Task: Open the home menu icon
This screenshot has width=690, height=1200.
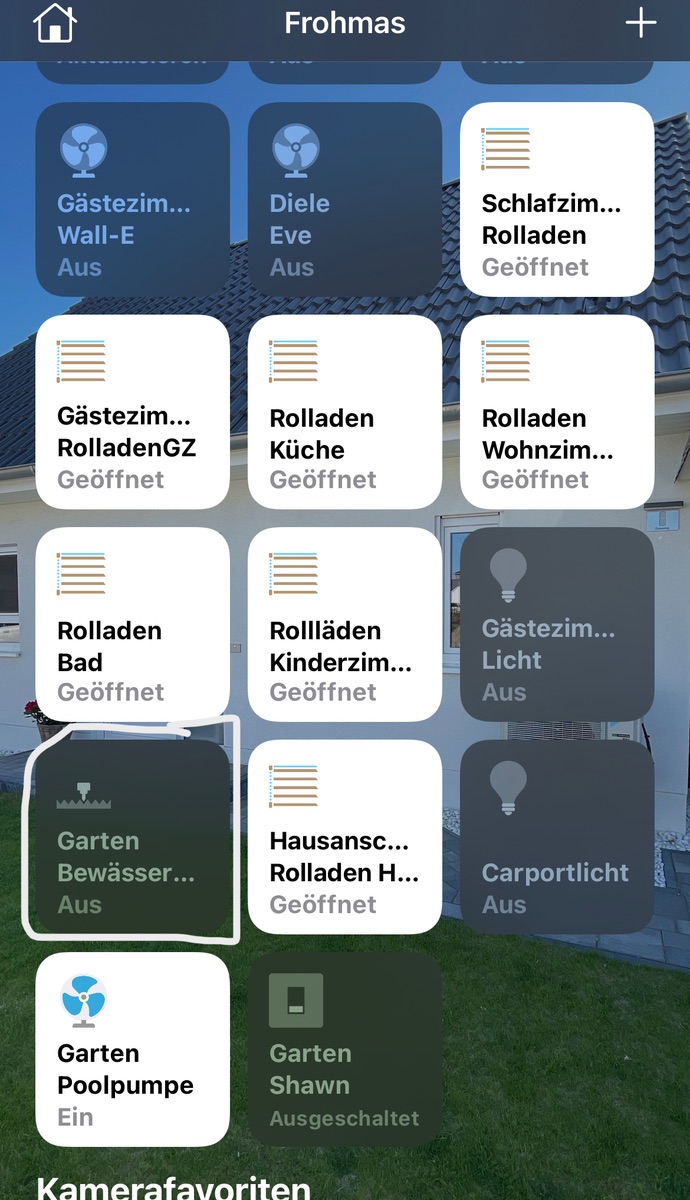Action: click(x=55, y=24)
